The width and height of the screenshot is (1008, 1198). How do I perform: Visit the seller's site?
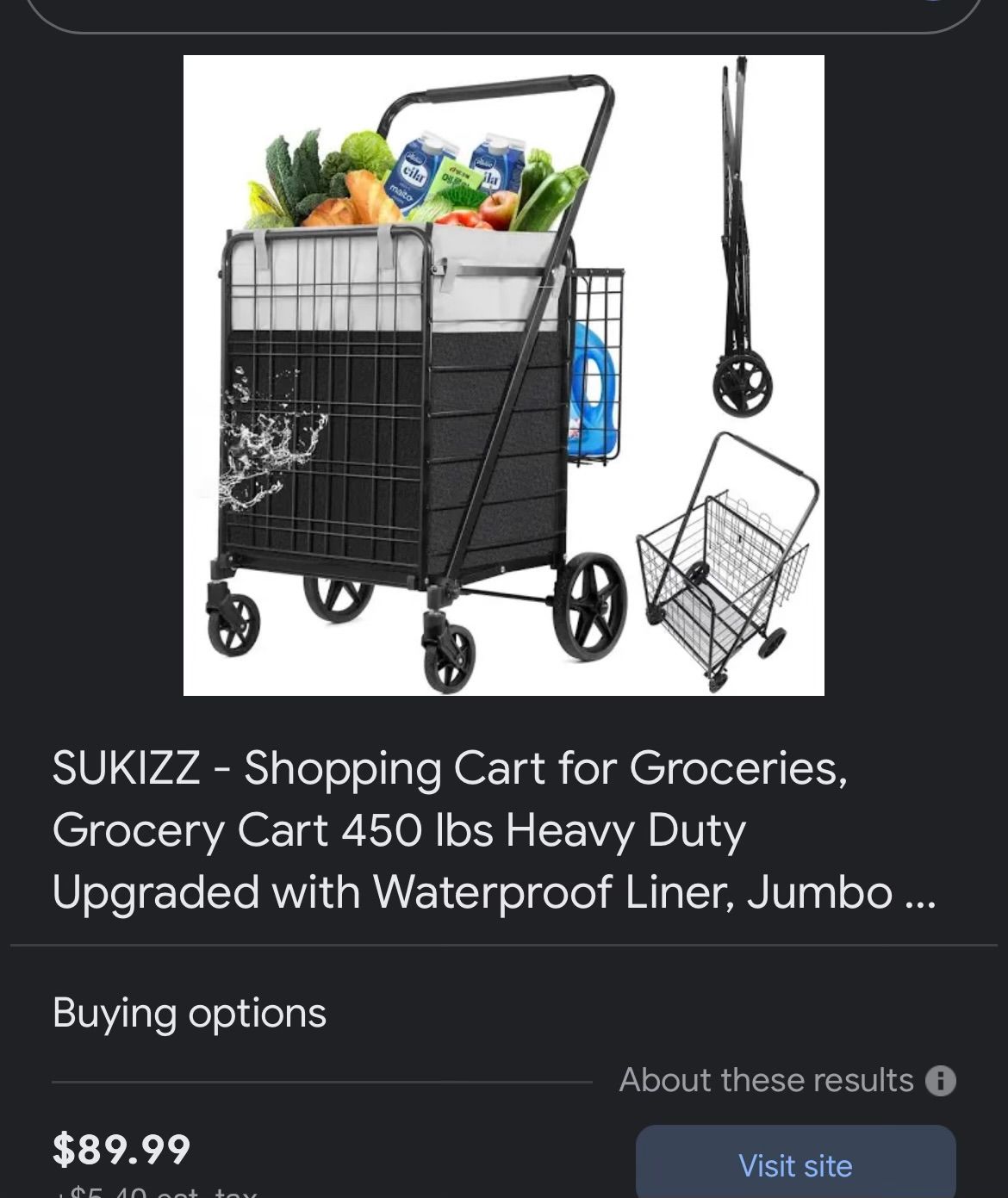[795, 1164]
